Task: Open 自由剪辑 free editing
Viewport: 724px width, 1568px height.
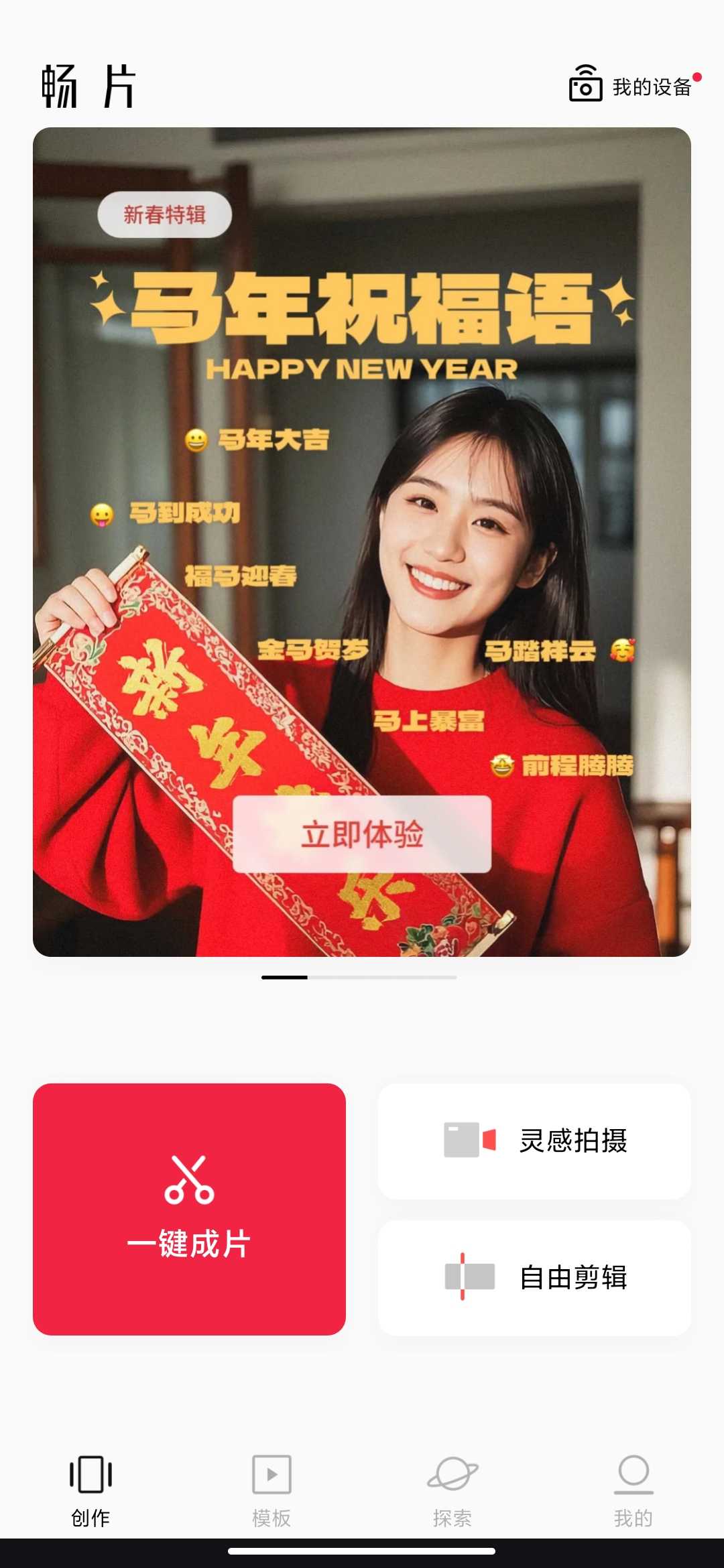Action: (x=534, y=1277)
